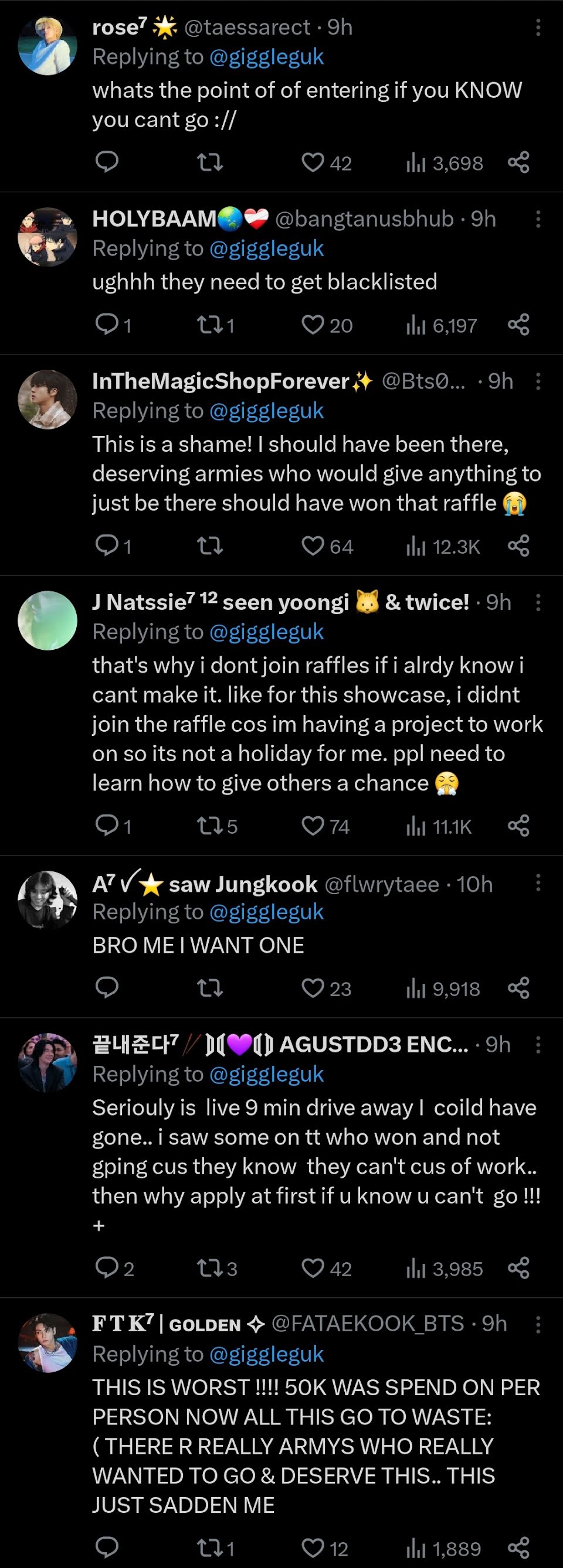This screenshot has width=563, height=1568.
Task: Reply to HOLYBAAM's blacklisted comment
Action: (107, 325)
